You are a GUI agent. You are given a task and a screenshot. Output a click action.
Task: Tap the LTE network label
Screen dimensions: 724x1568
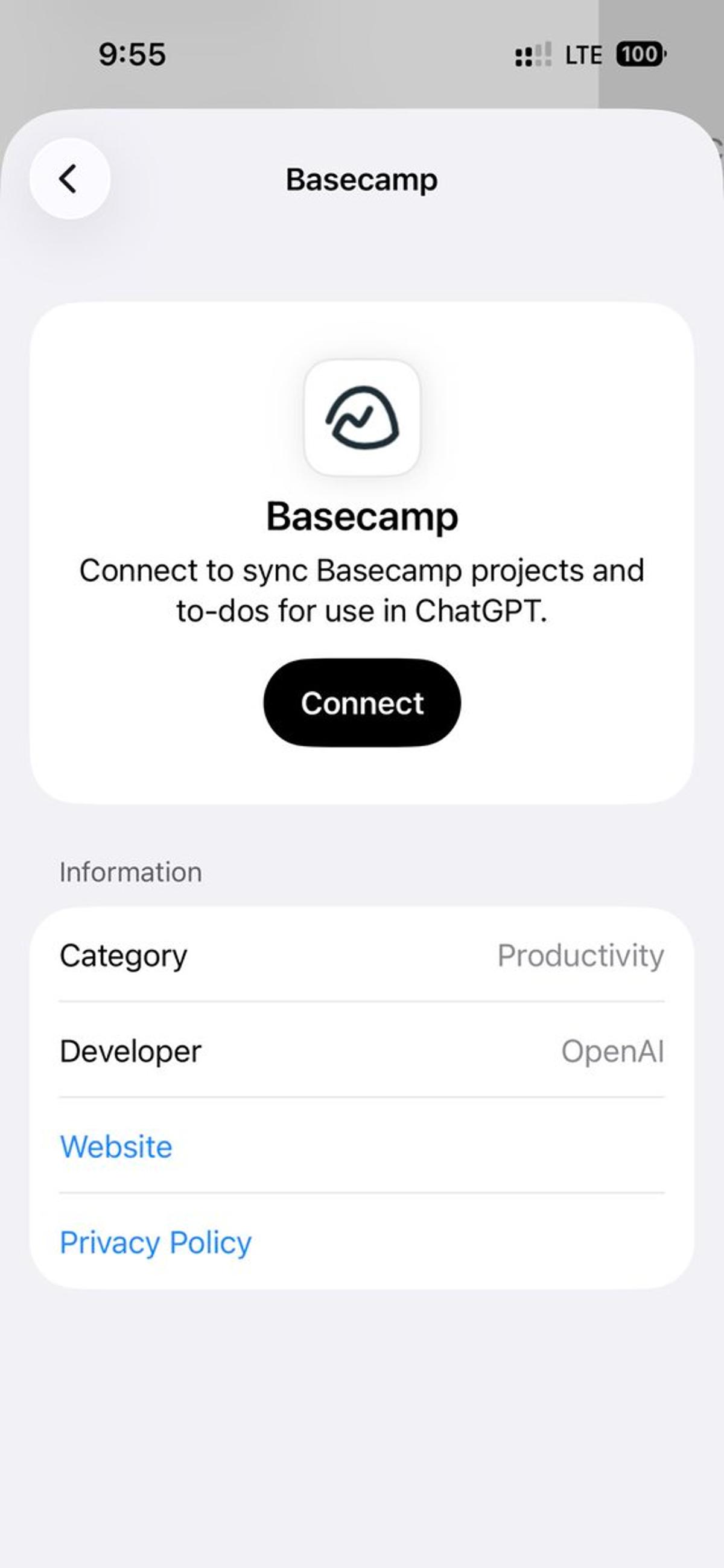point(583,55)
